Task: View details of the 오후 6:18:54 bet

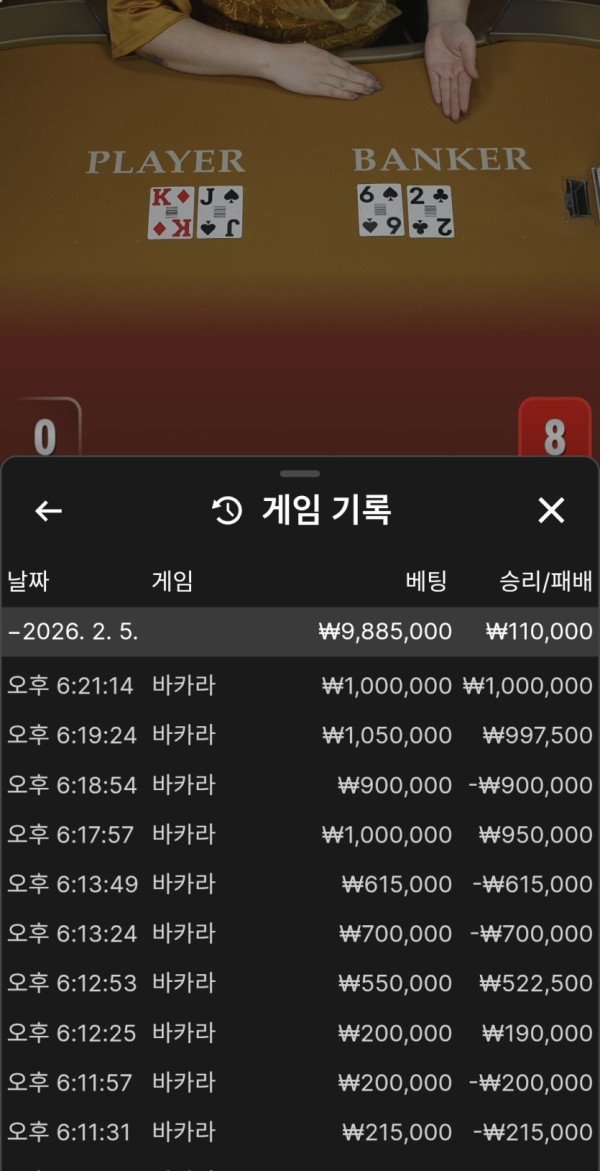Action: pos(300,786)
